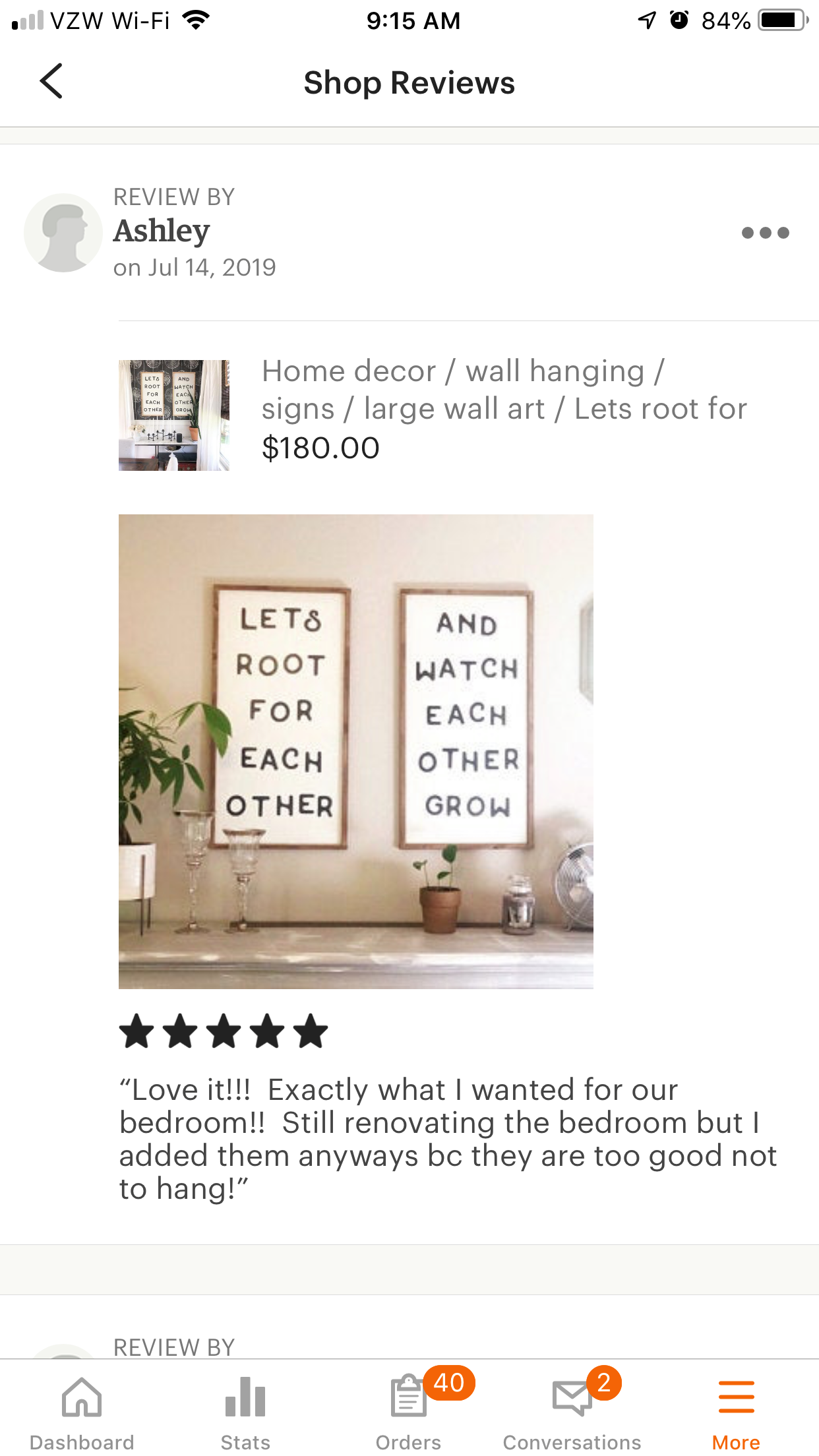
Task: Open reviewer Ashley's profile
Action: click(x=161, y=231)
